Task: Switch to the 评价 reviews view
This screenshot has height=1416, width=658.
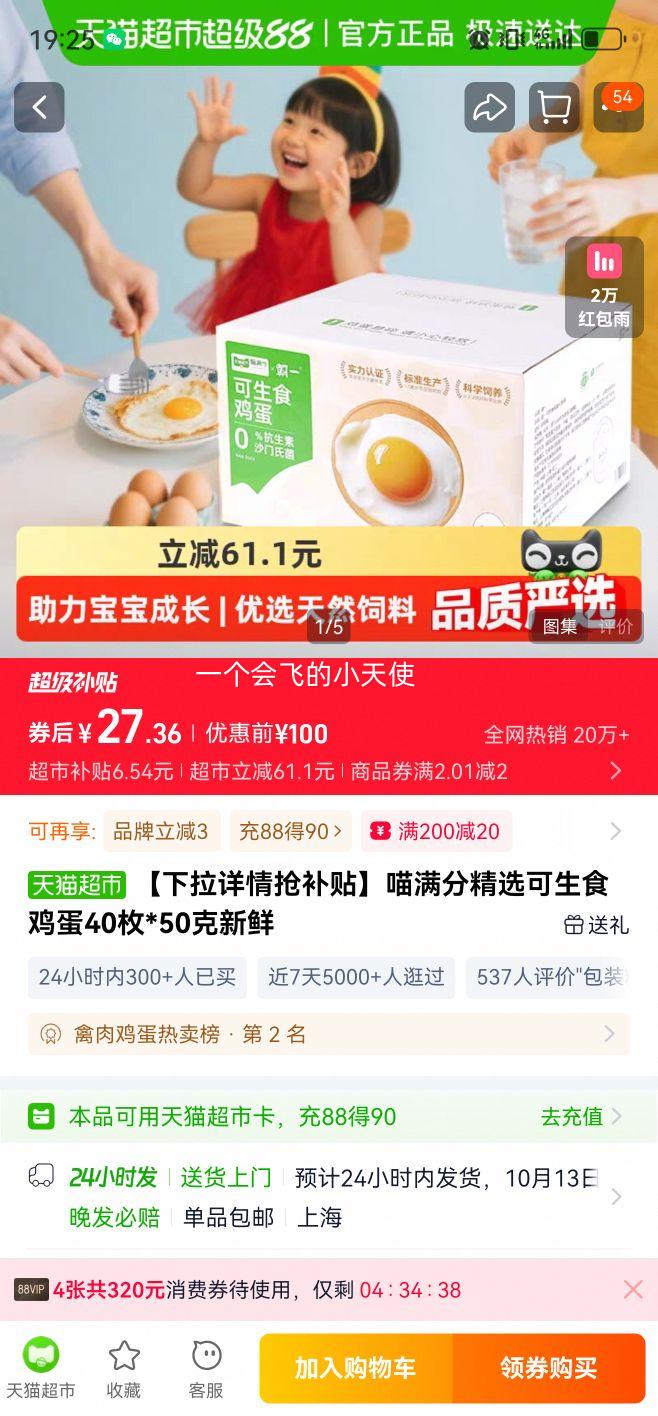Action: point(616,627)
